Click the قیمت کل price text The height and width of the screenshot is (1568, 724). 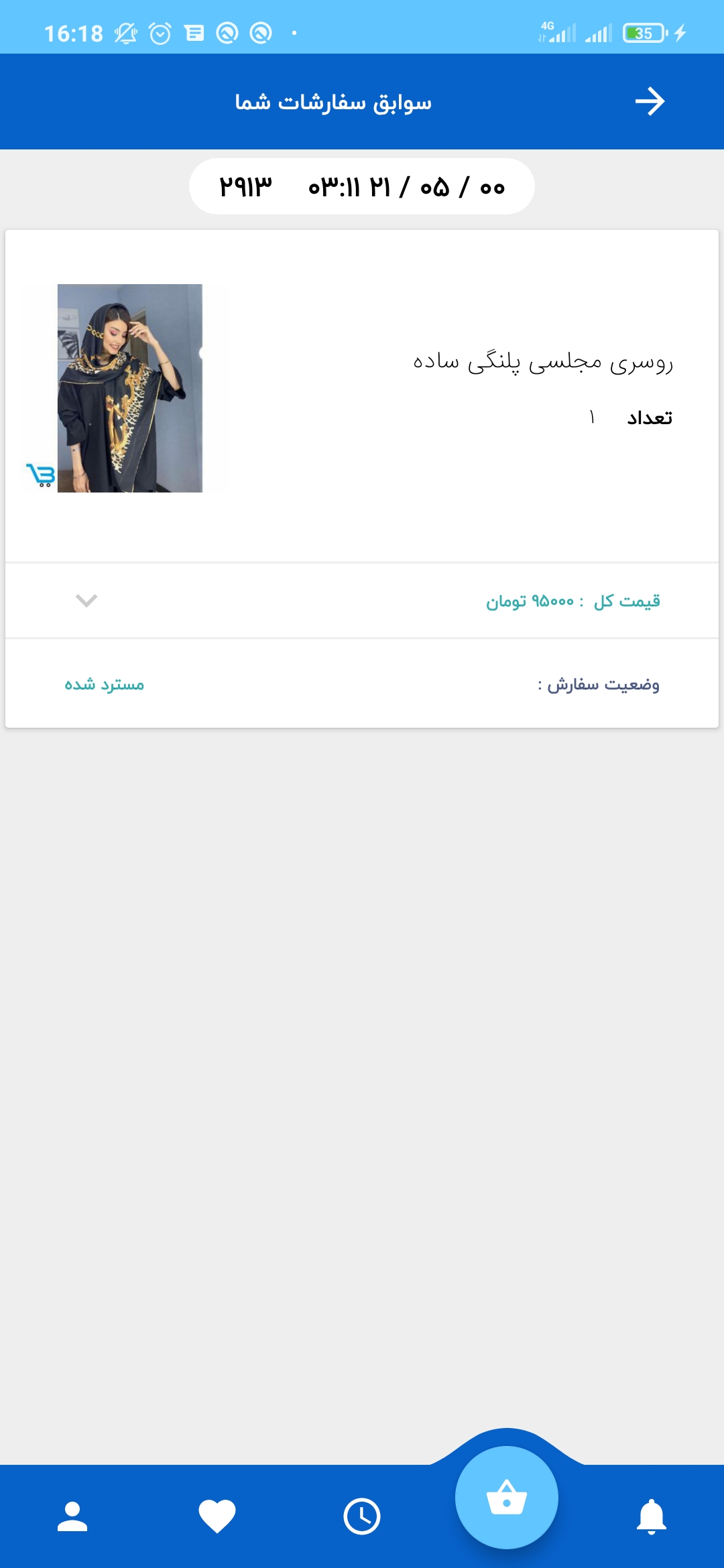pyautogui.click(x=573, y=601)
